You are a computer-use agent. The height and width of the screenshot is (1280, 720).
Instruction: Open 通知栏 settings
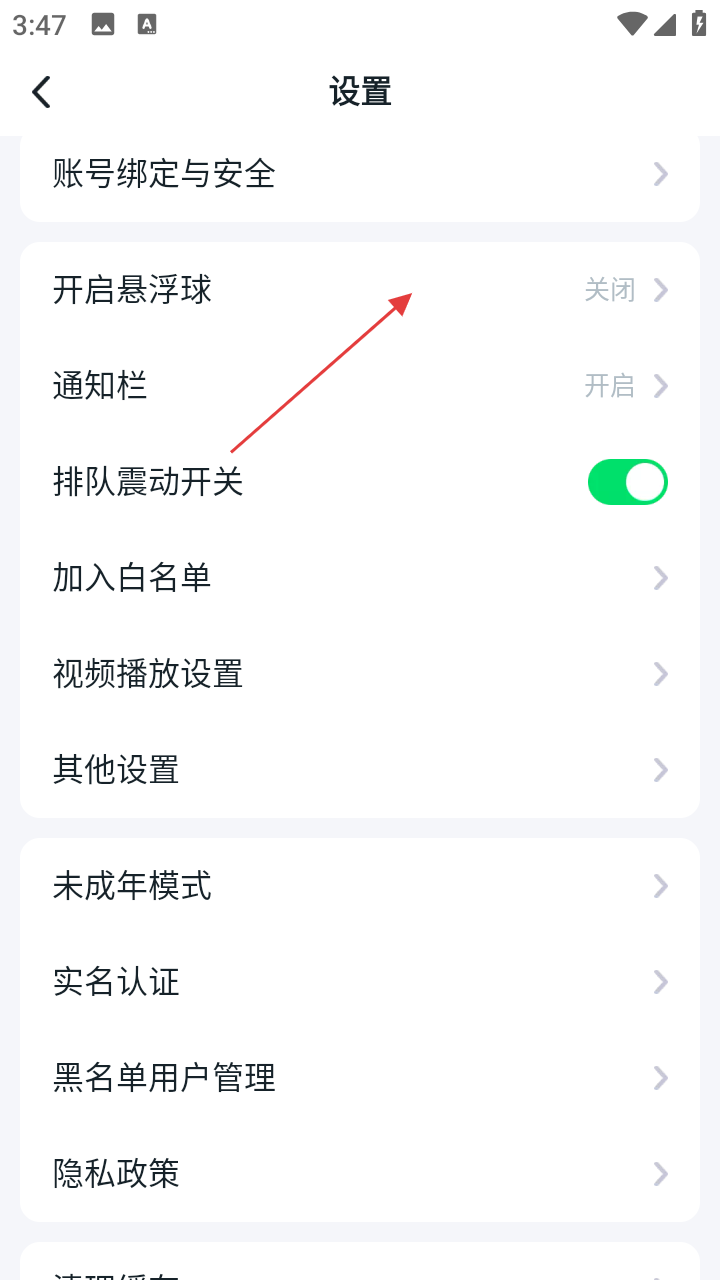click(x=360, y=386)
